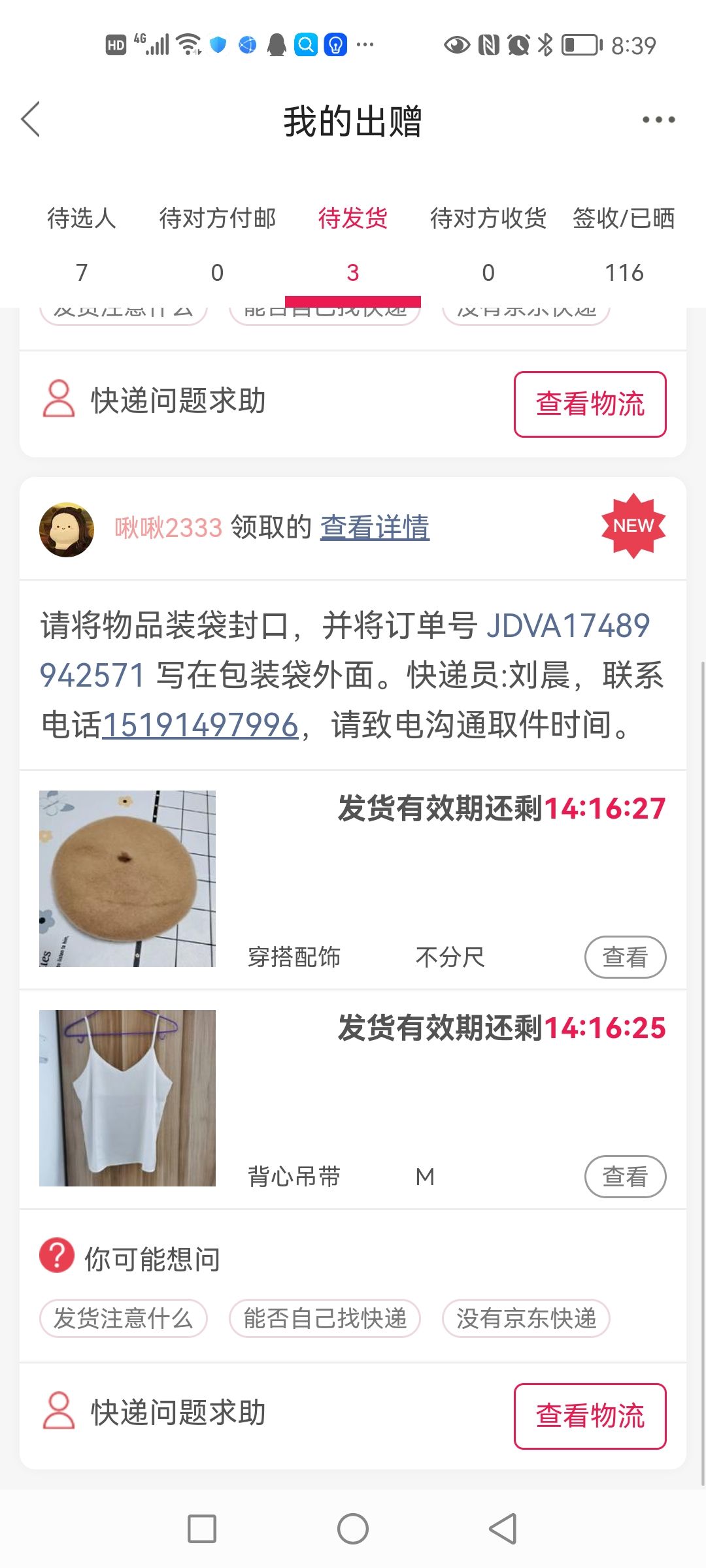Open the white camisole photo
Screen dimensions: 706x1568
(127, 1098)
